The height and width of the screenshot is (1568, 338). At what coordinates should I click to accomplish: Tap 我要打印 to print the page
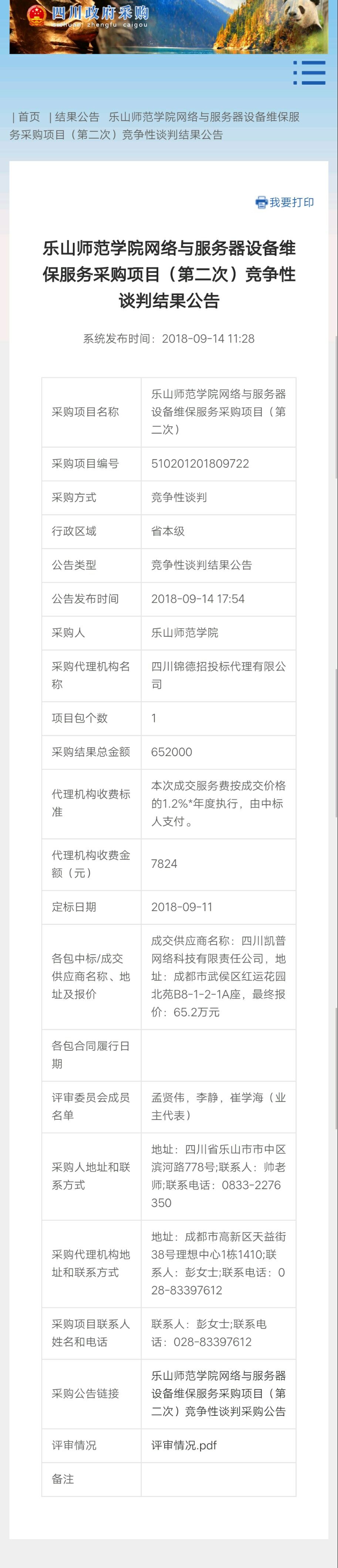tap(285, 203)
